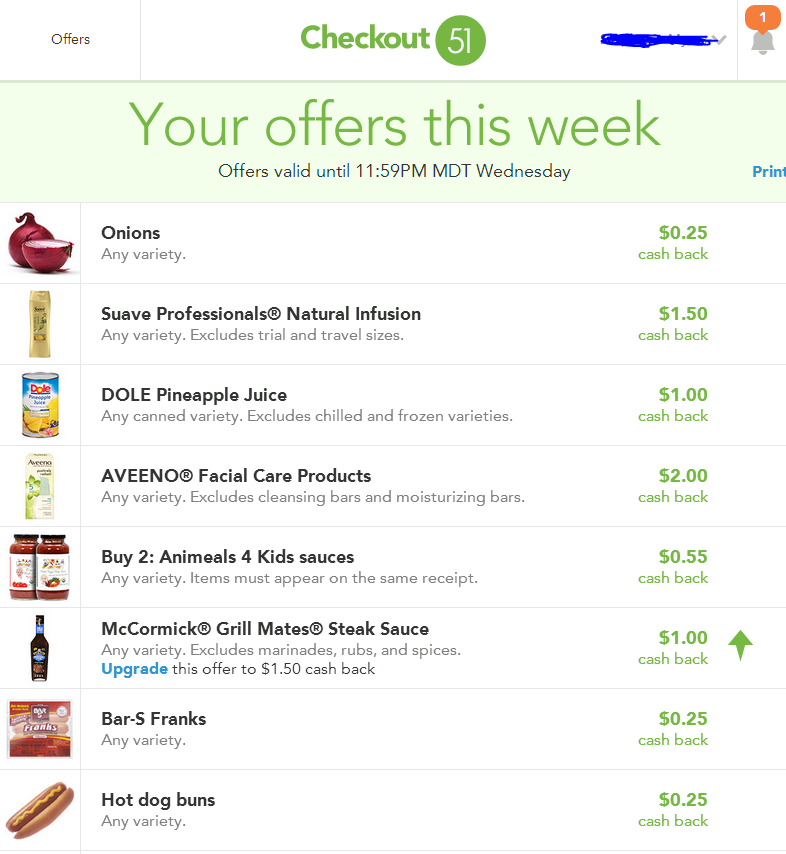View the DOLE Pineapple Juice offer

[x=194, y=395]
